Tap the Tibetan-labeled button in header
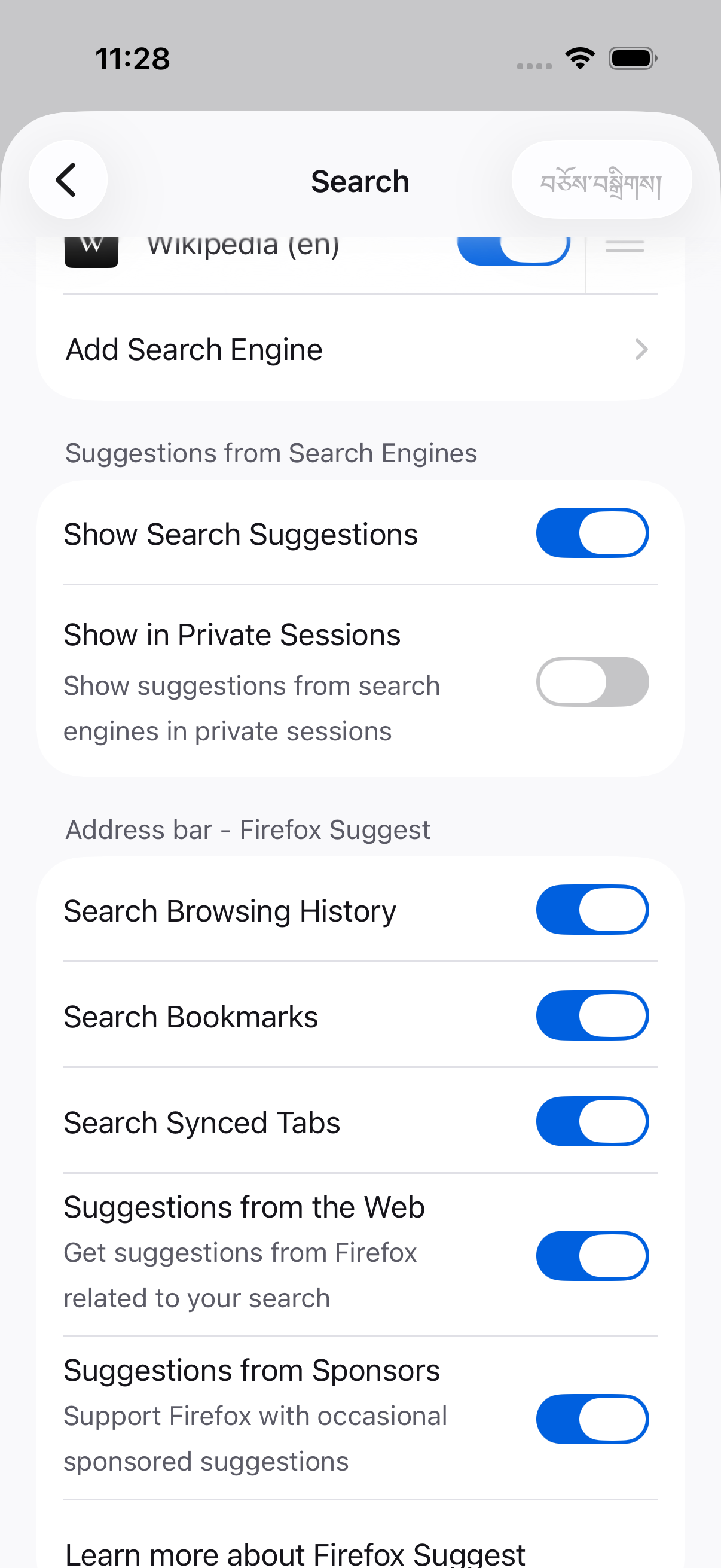This screenshot has width=721, height=1568. 601,179
